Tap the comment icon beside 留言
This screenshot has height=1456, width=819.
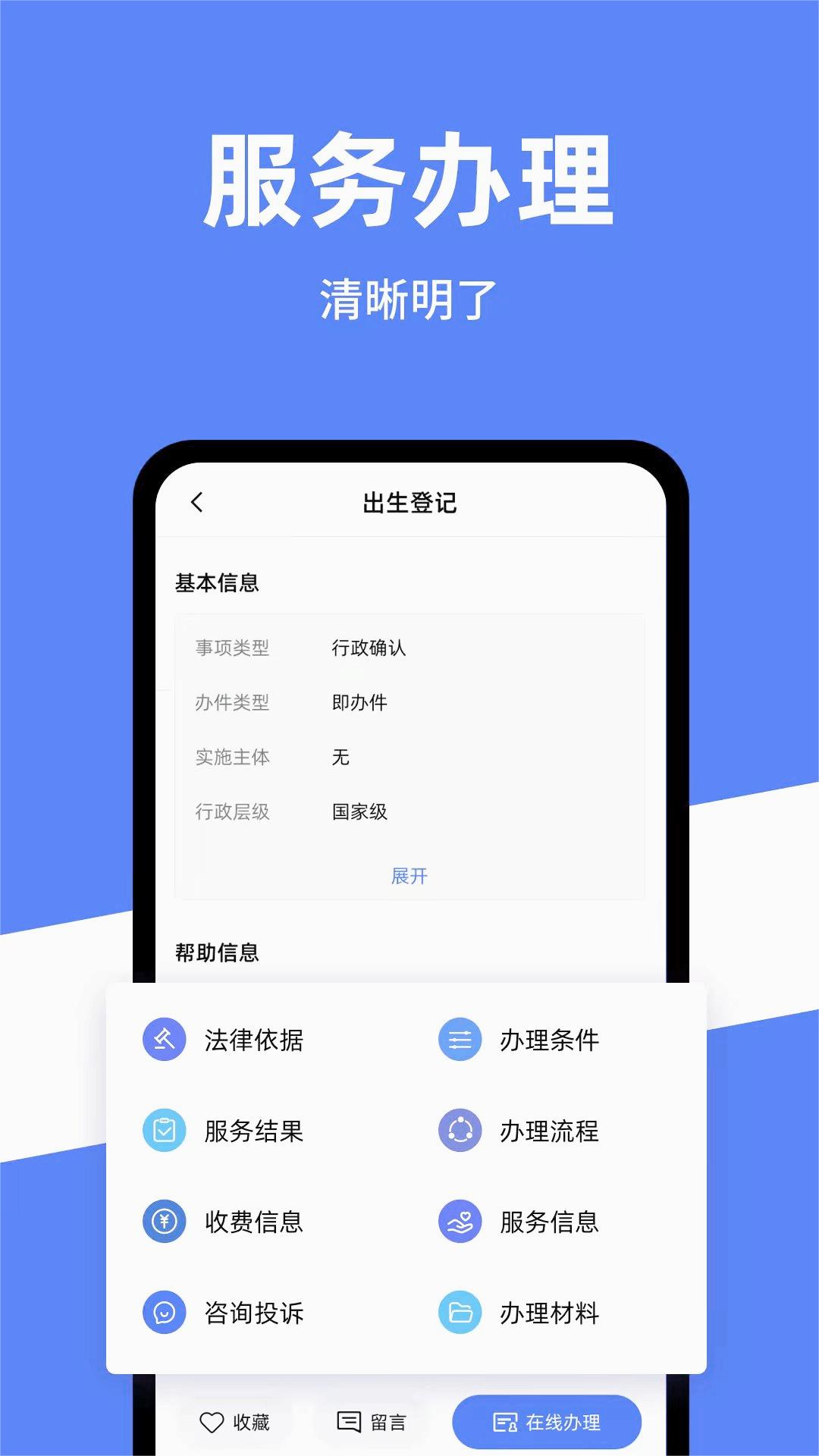point(349,1422)
